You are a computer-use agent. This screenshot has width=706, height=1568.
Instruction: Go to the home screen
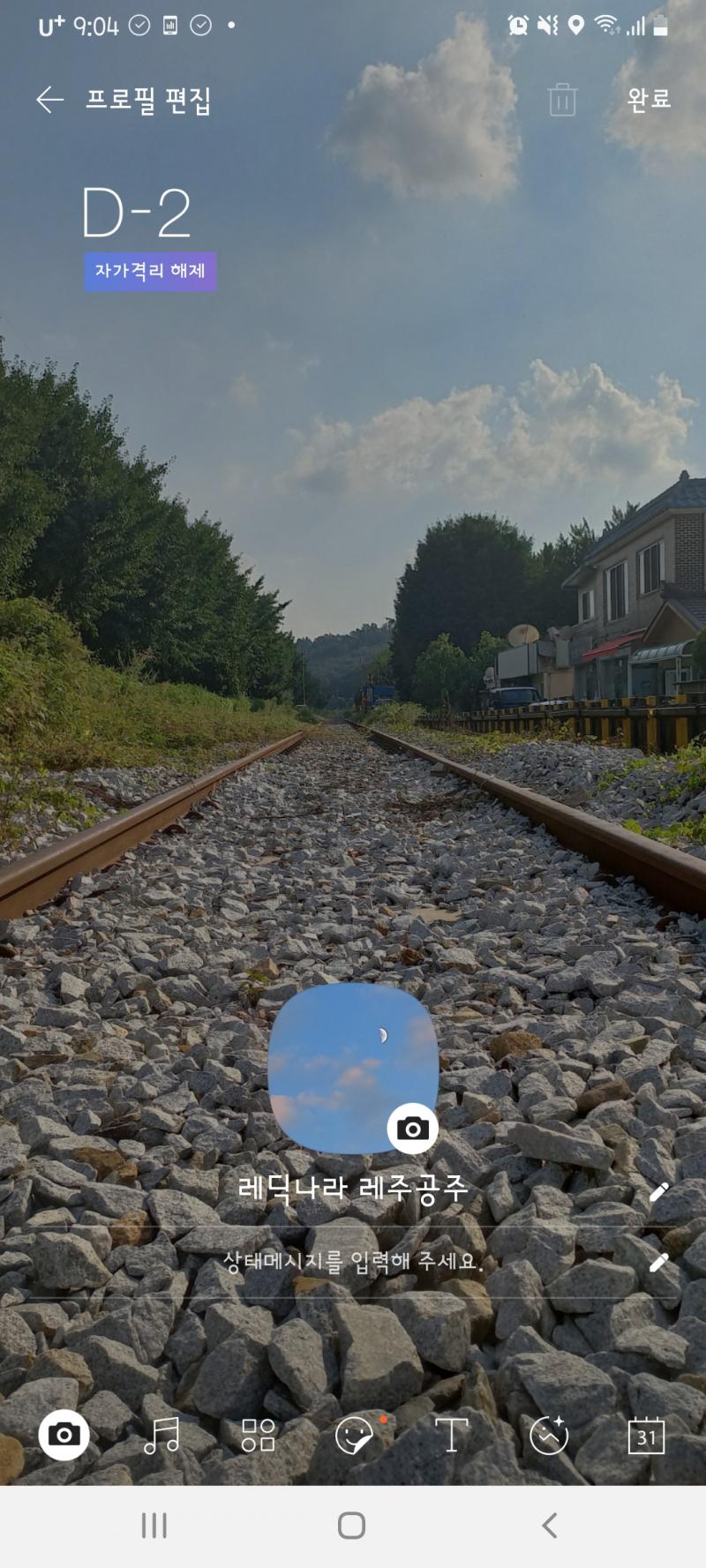[351, 1526]
